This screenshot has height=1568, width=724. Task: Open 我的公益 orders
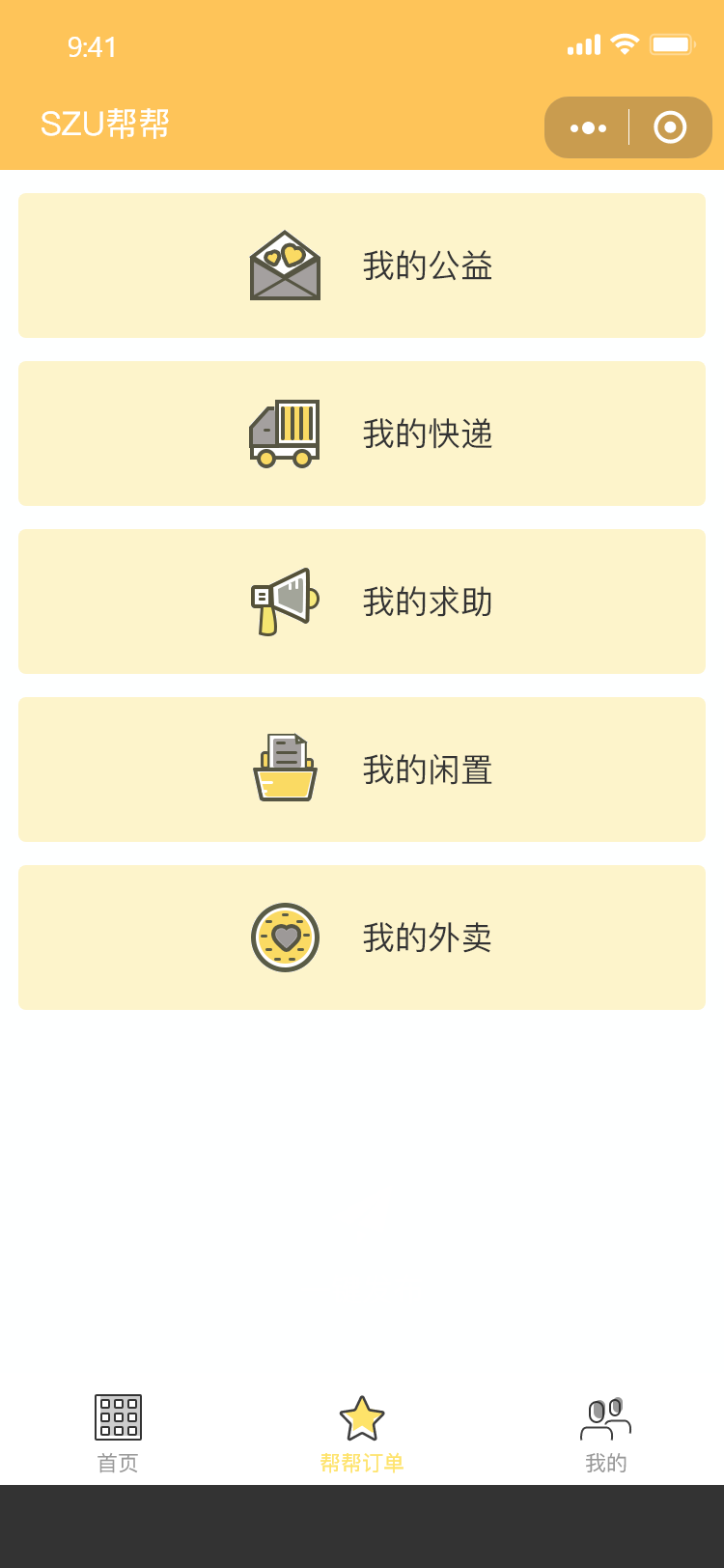(362, 266)
